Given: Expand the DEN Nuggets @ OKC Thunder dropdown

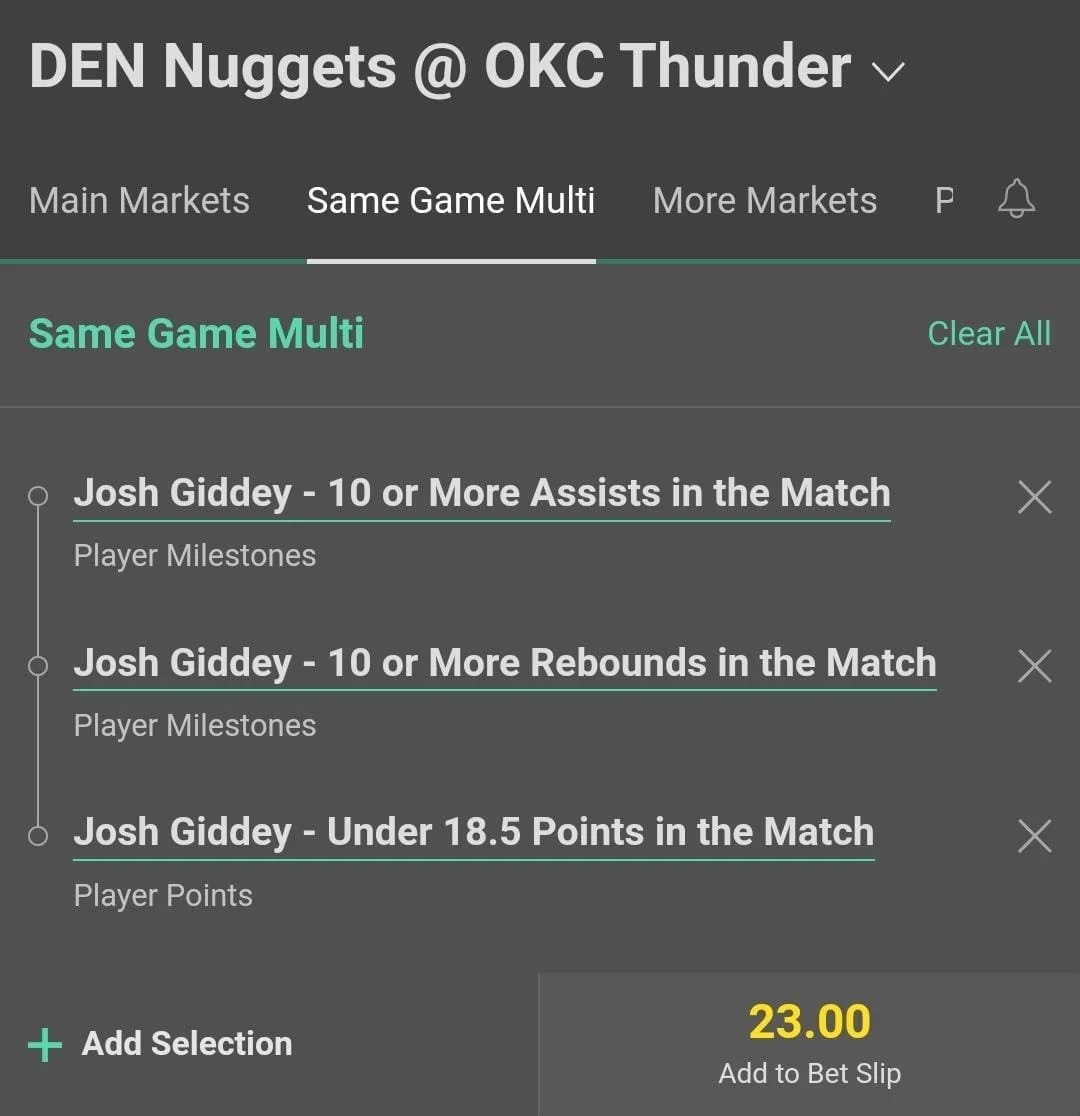Looking at the screenshot, I should coord(888,71).
